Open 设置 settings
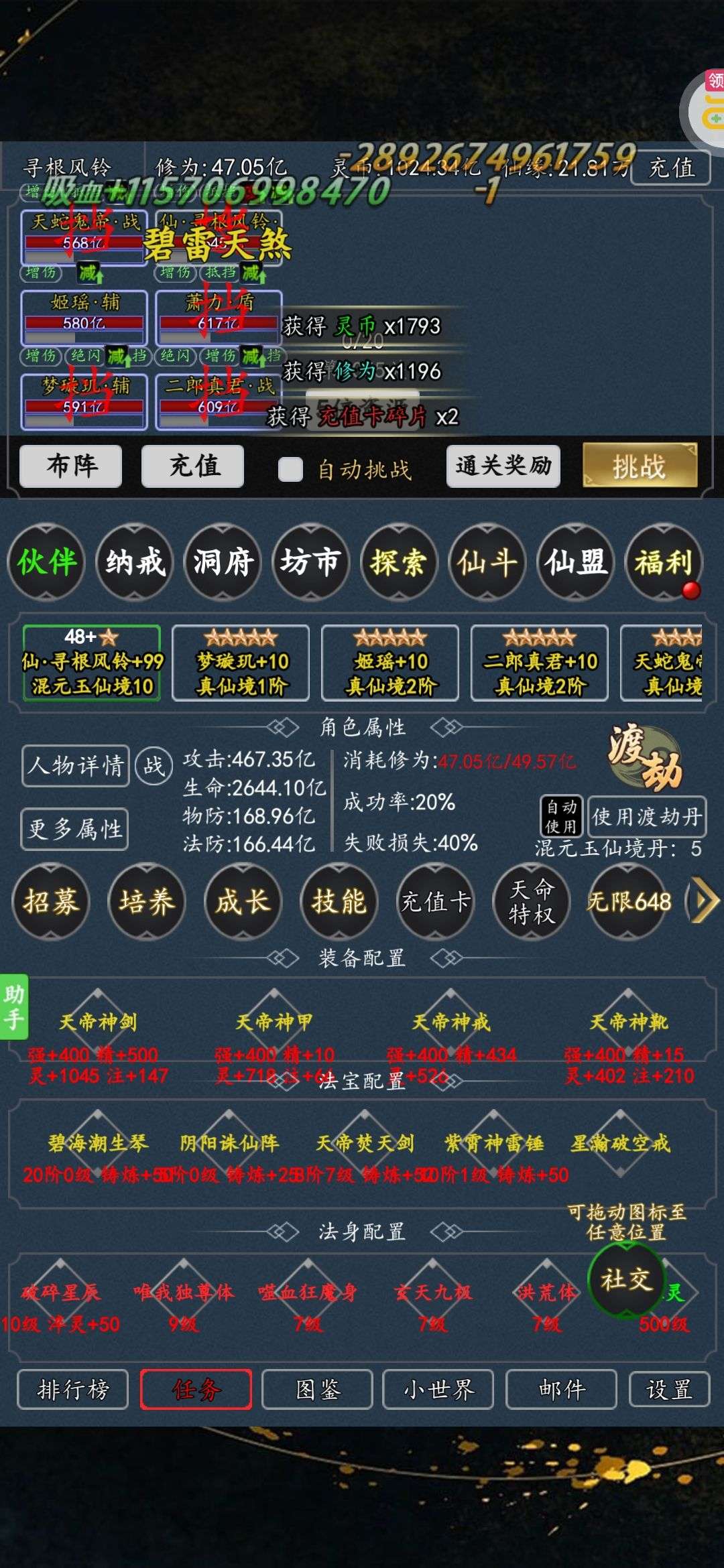The image size is (724, 1568). pos(669,1389)
